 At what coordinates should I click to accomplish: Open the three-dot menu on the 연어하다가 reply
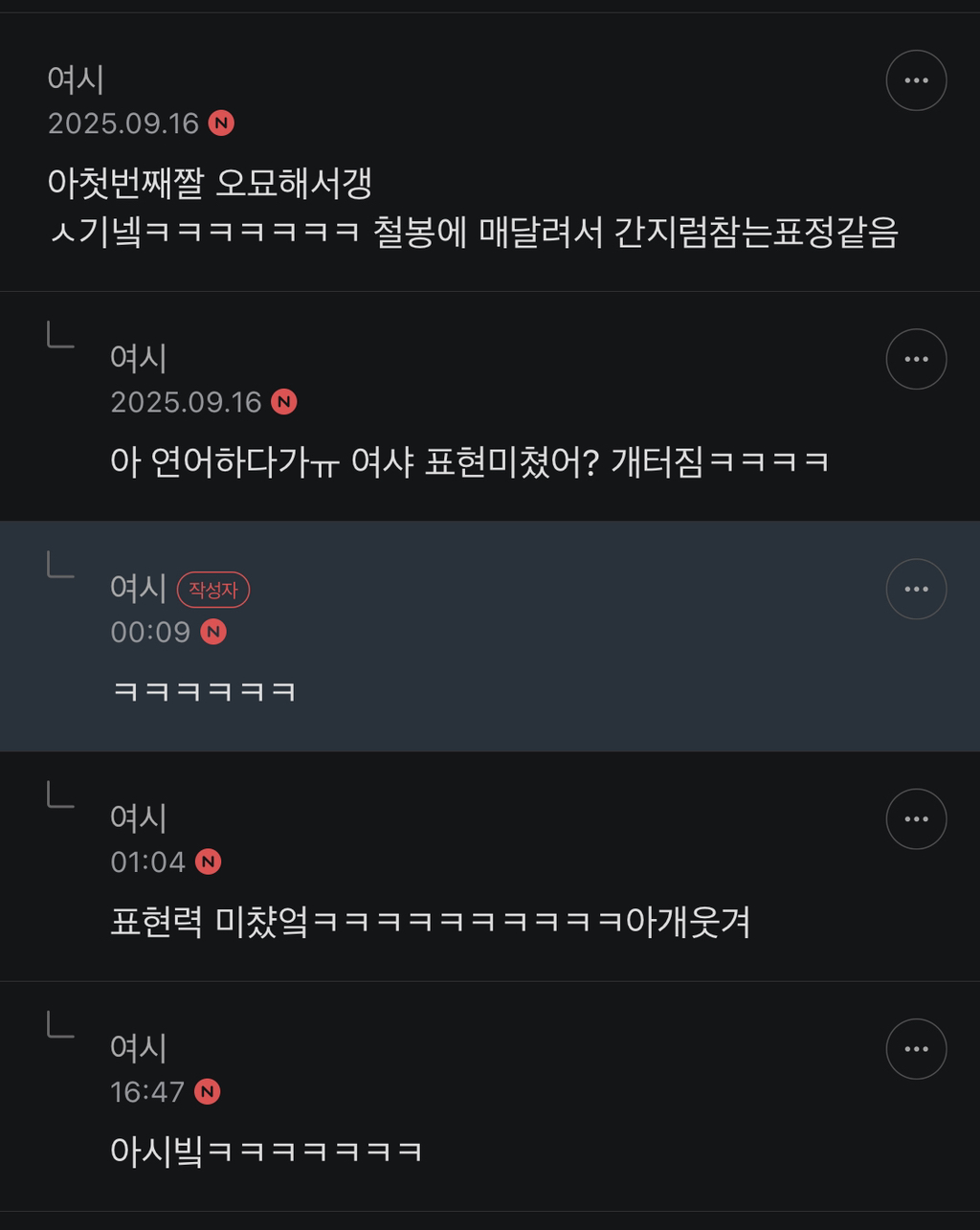(x=916, y=359)
